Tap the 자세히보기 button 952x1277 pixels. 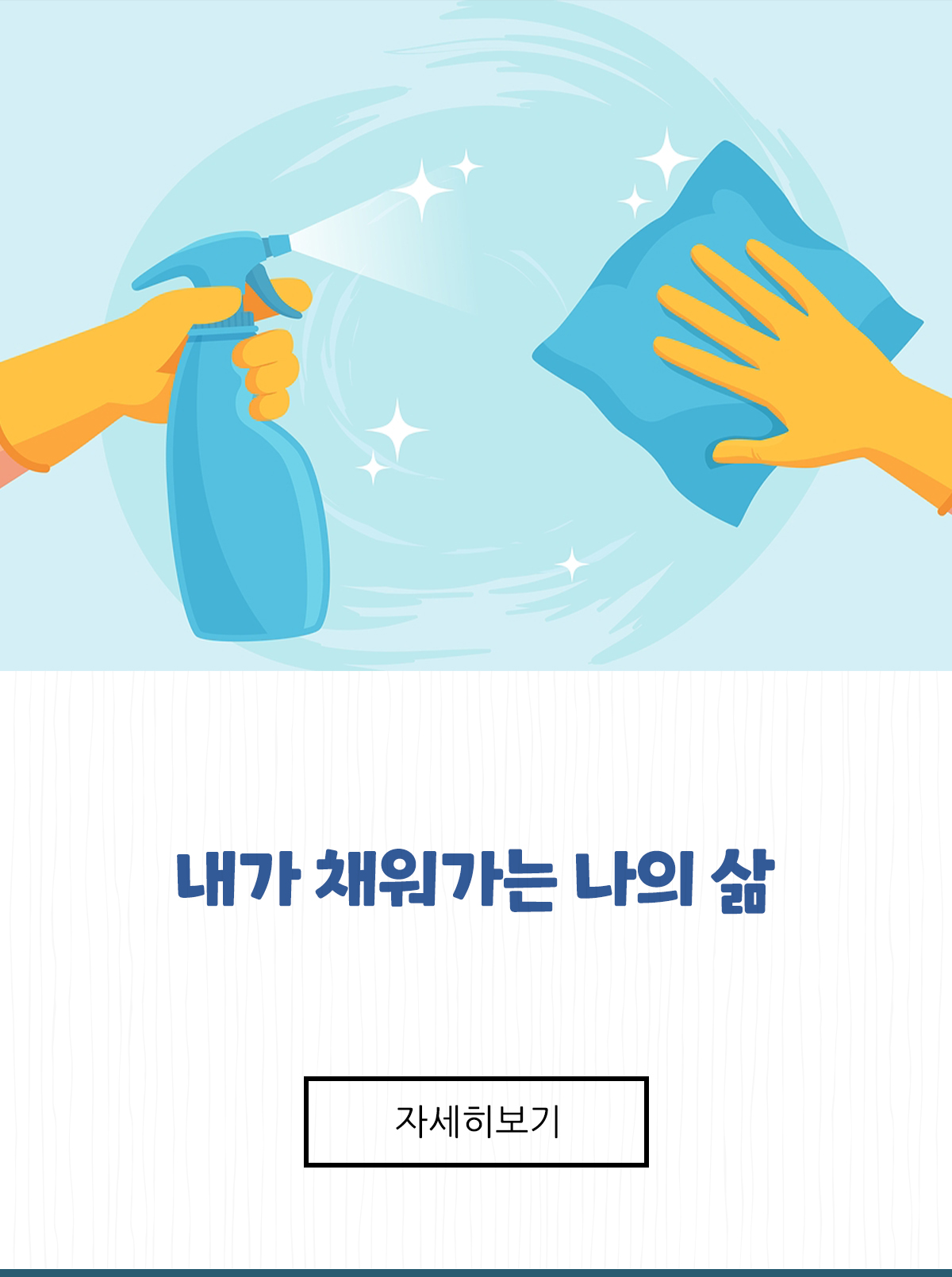(x=476, y=1121)
